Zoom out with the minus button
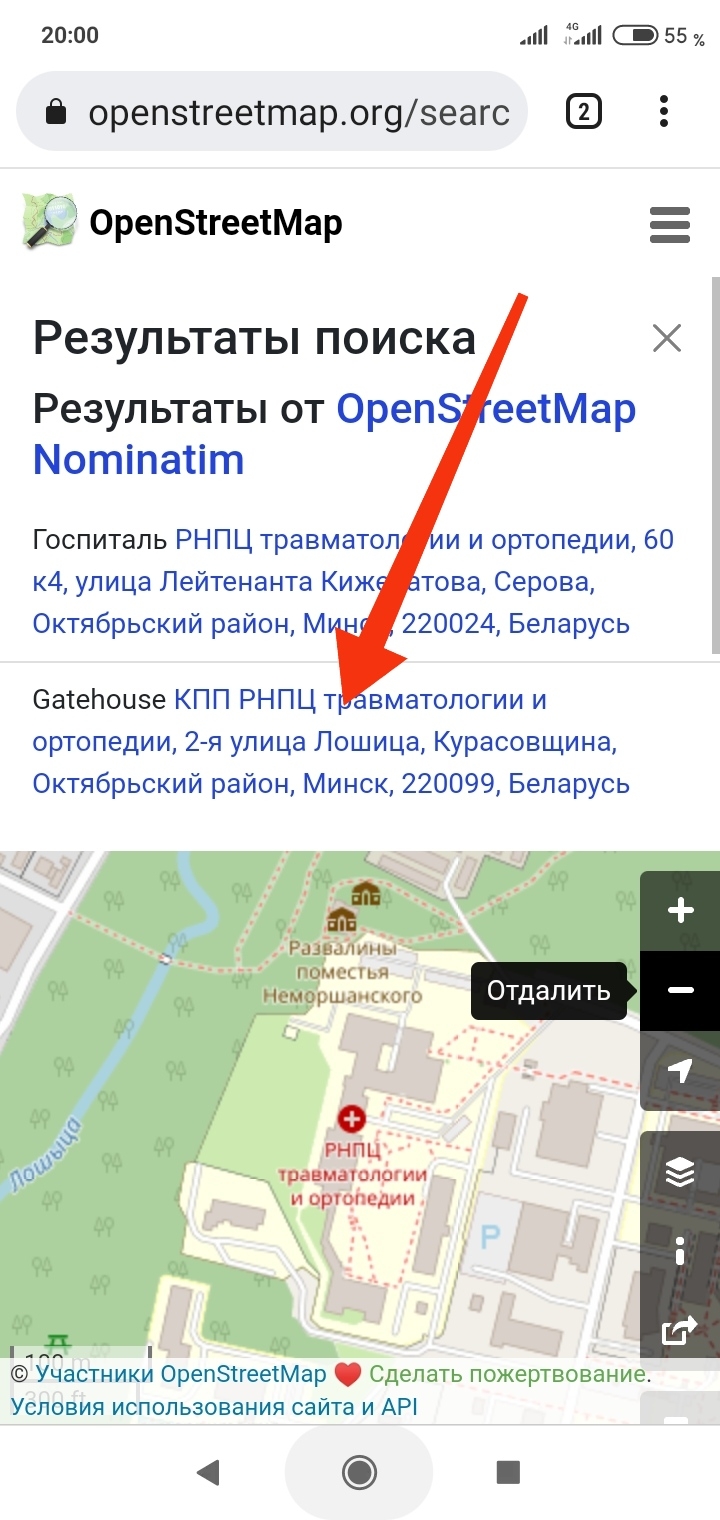 tap(680, 990)
